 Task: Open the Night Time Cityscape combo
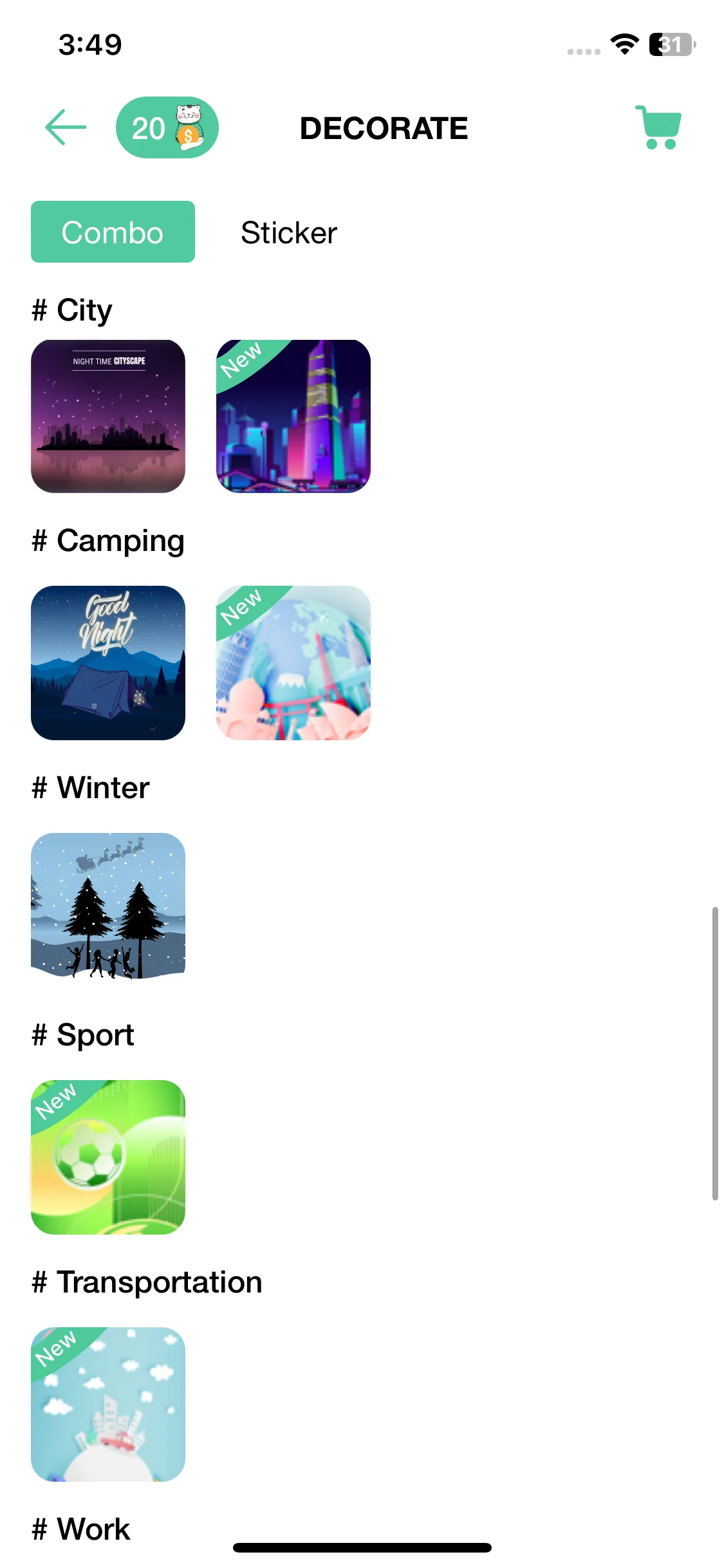[108, 416]
